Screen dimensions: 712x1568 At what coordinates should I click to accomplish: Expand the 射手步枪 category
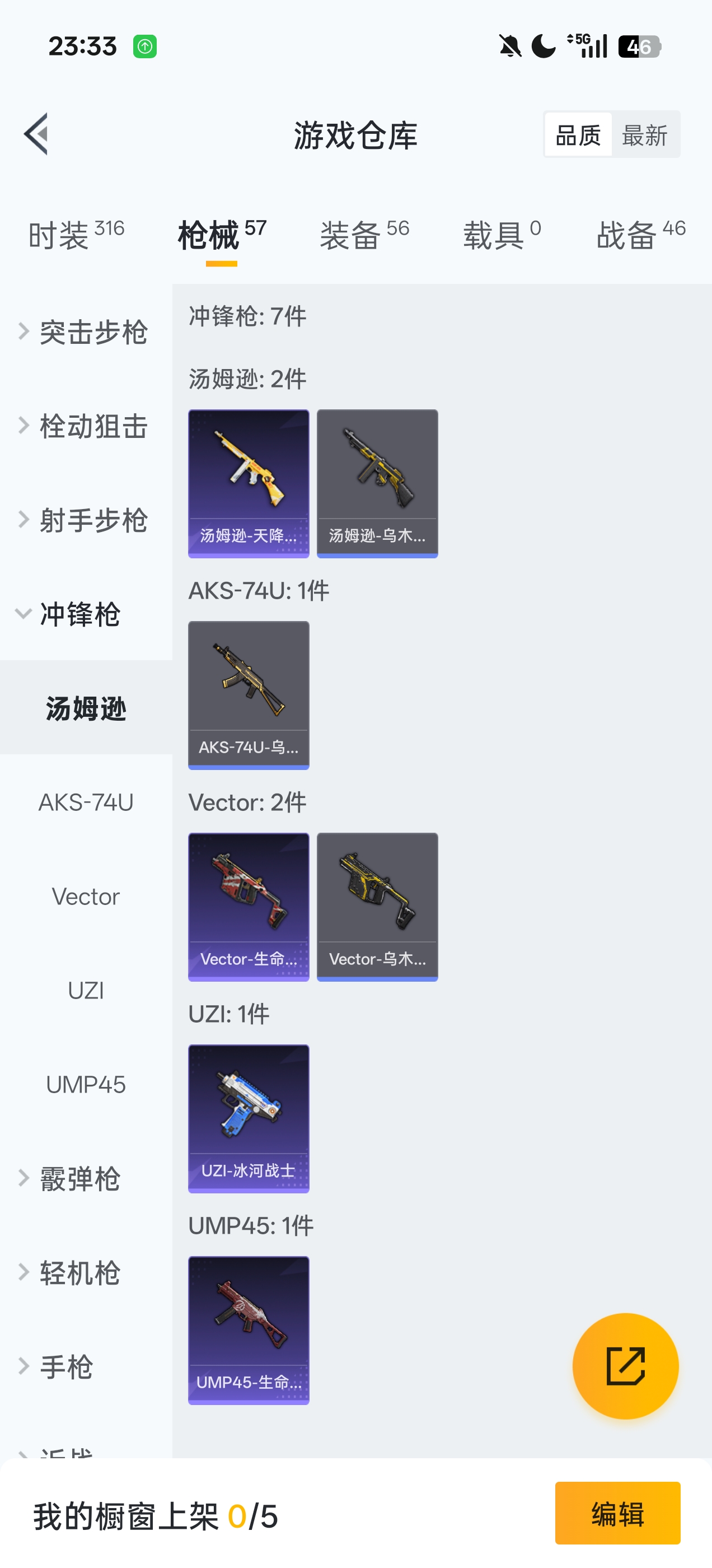[x=85, y=520]
